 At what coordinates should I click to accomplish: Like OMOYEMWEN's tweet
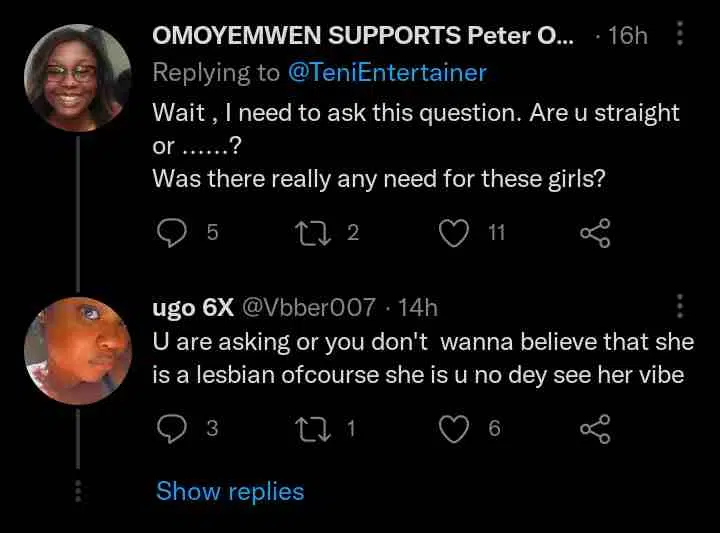(455, 233)
